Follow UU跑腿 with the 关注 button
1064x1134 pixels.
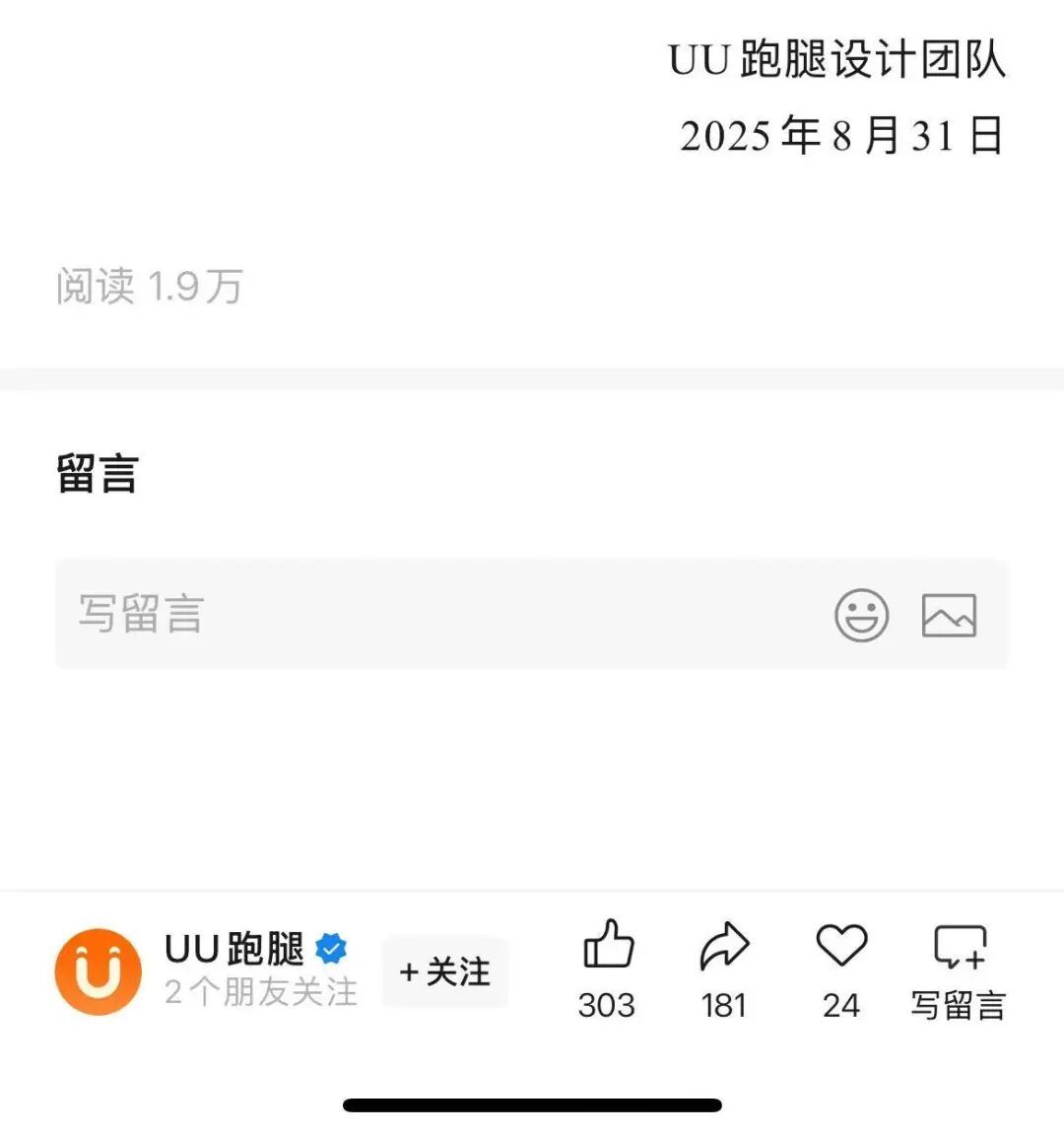coord(444,972)
